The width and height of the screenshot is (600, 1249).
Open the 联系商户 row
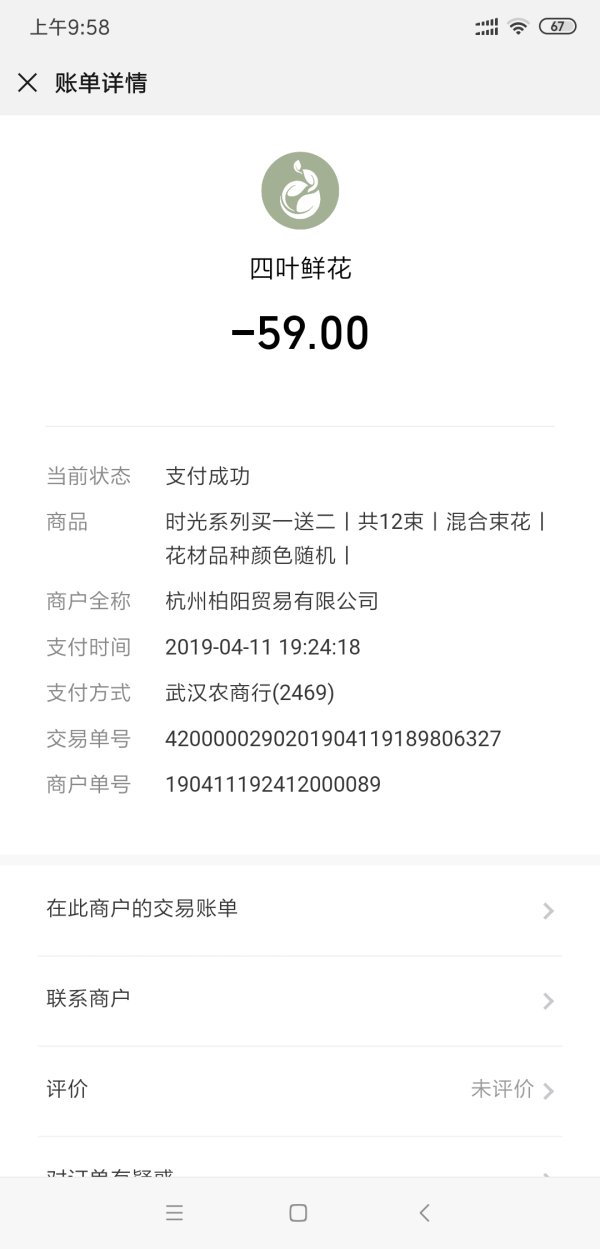point(300,999)
